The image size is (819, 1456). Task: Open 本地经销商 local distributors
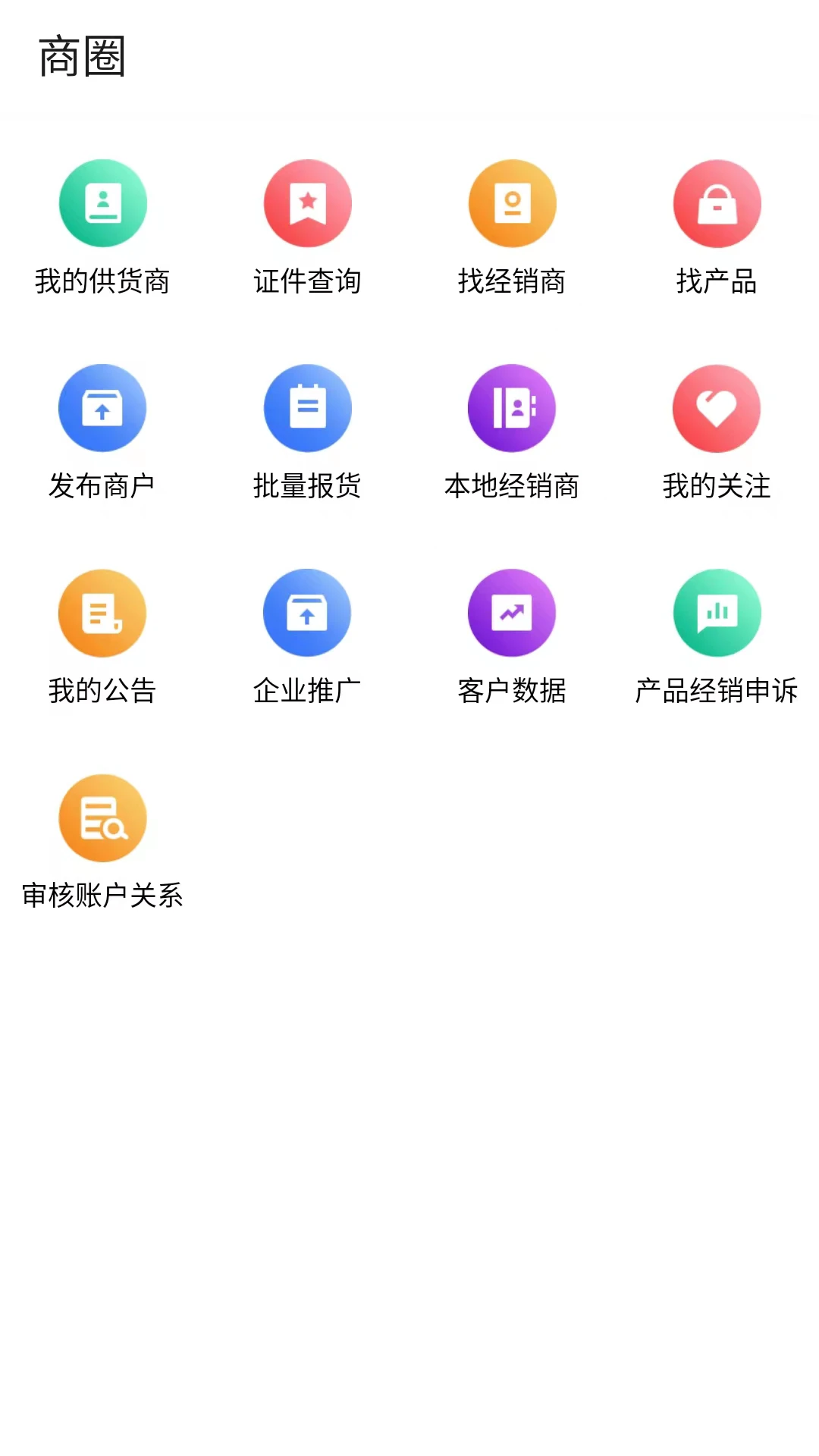pyautogui.click(x=512, y=408)
